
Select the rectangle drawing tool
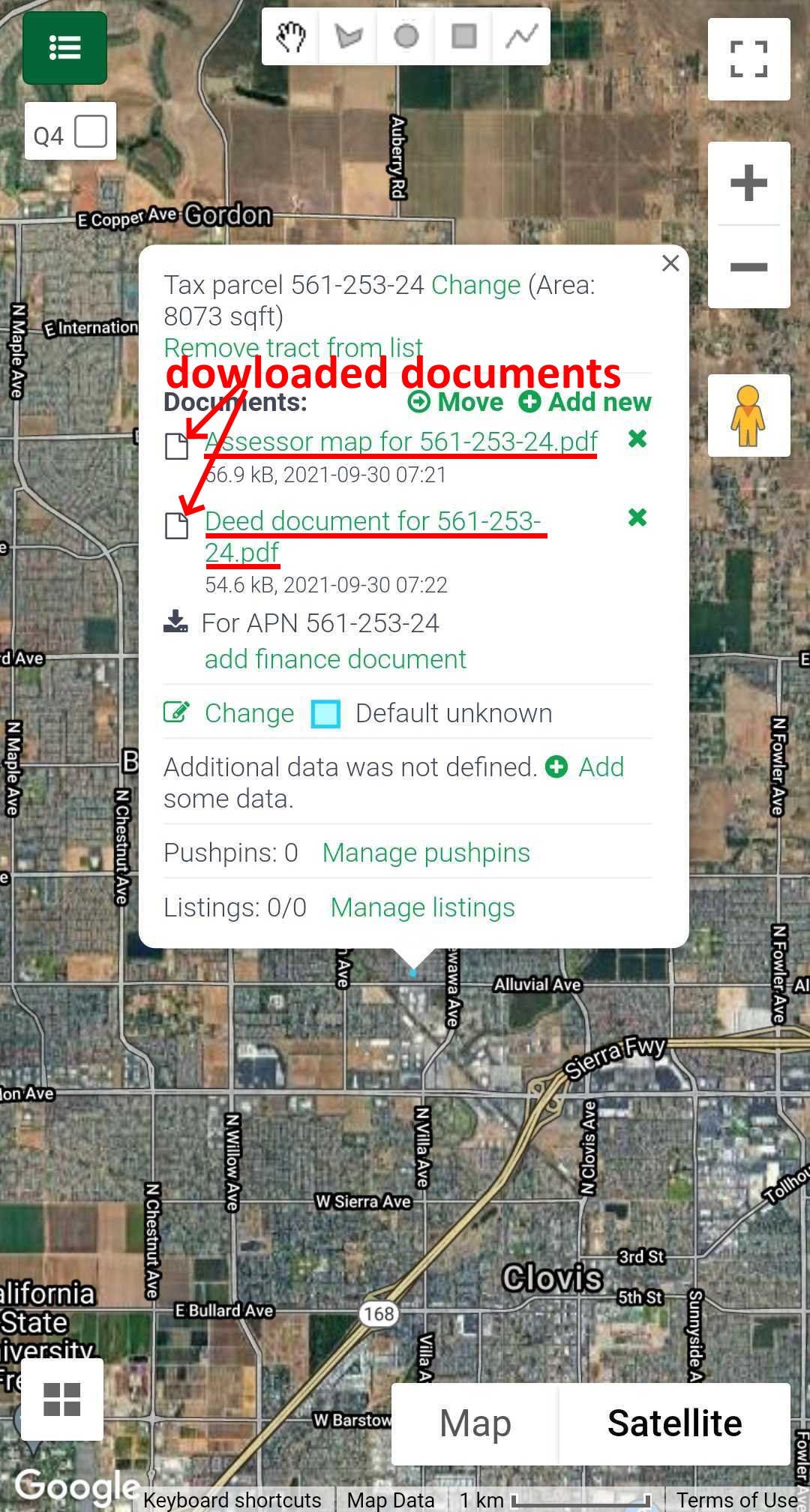(464, 36)
